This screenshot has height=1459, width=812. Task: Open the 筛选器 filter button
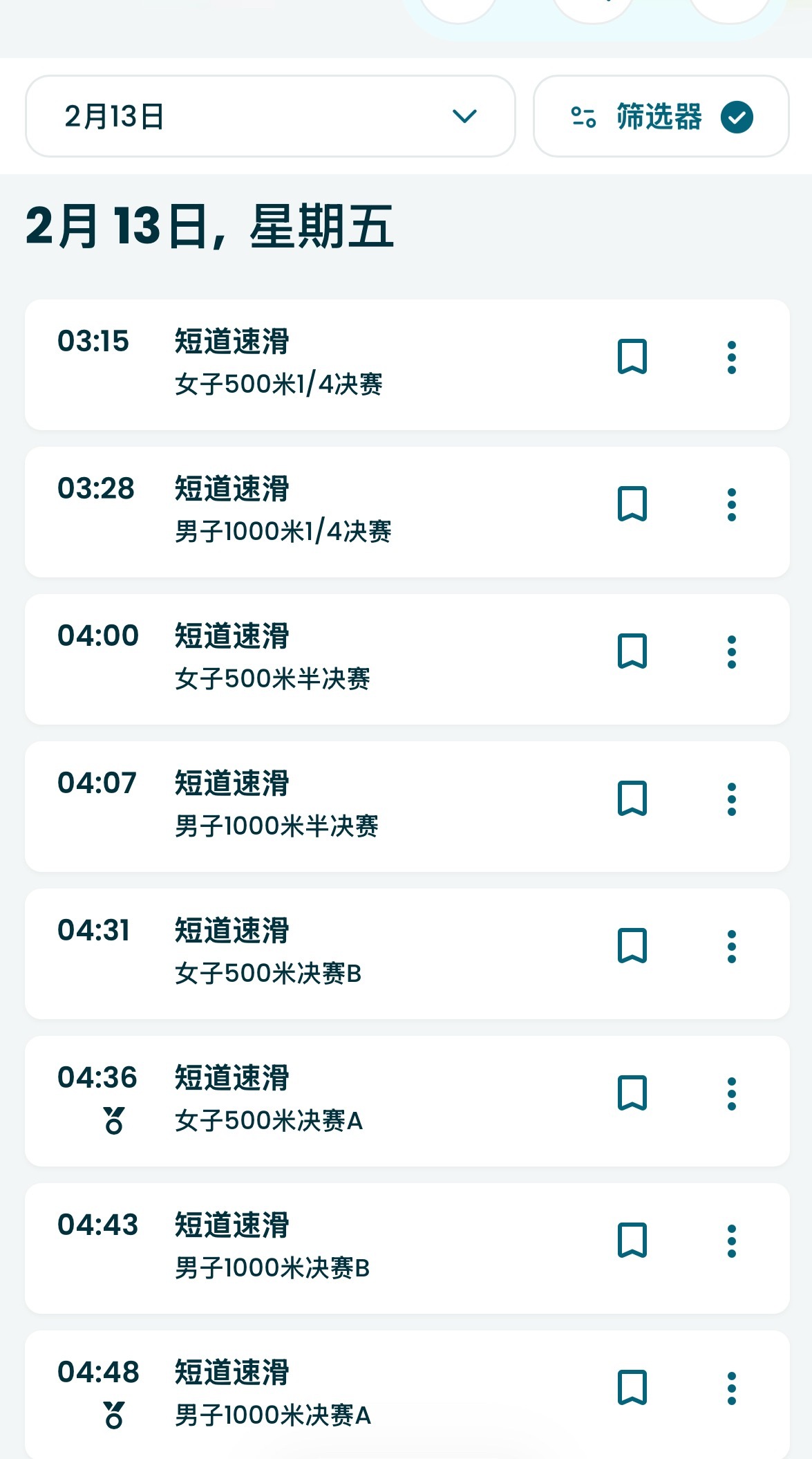(661, 116)
